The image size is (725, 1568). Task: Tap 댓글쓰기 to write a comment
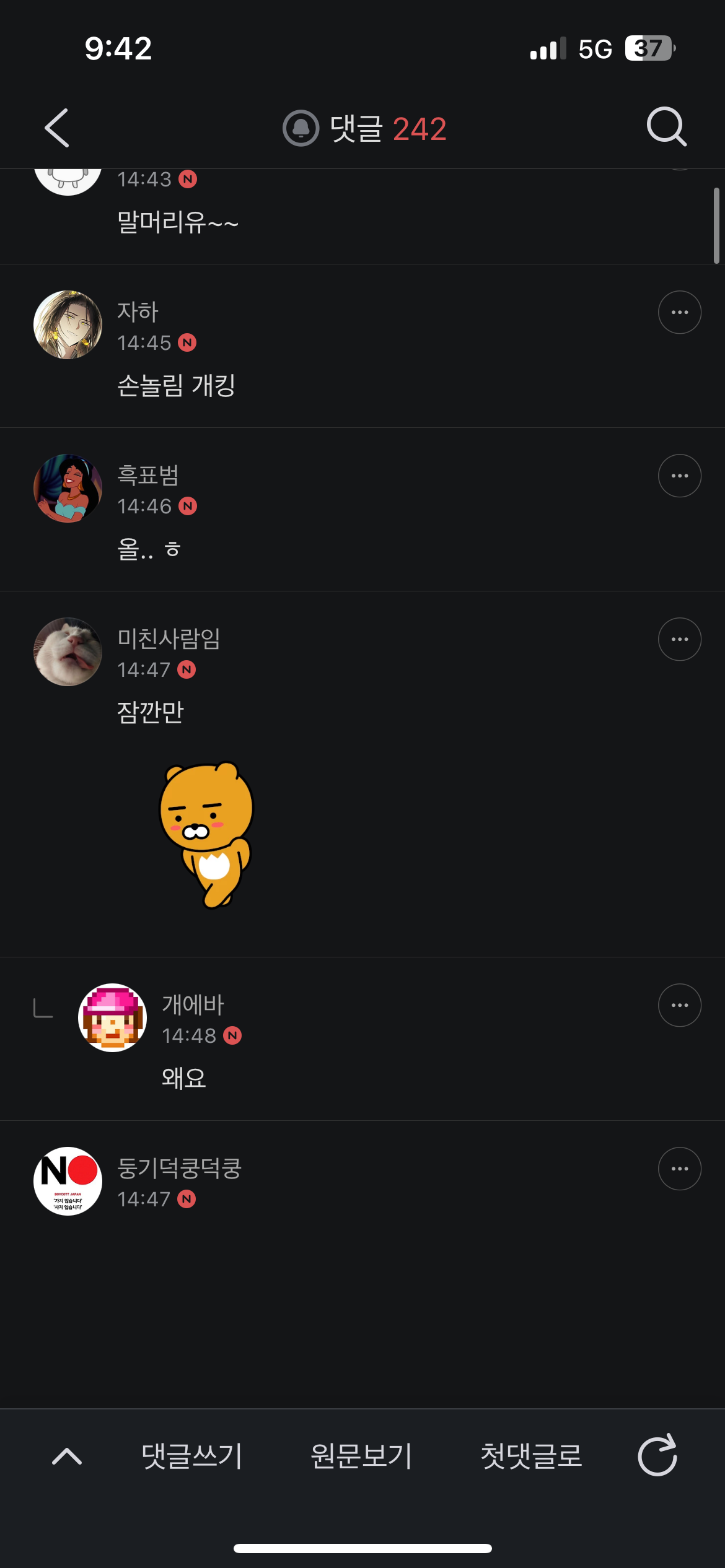click(191, 1456)
